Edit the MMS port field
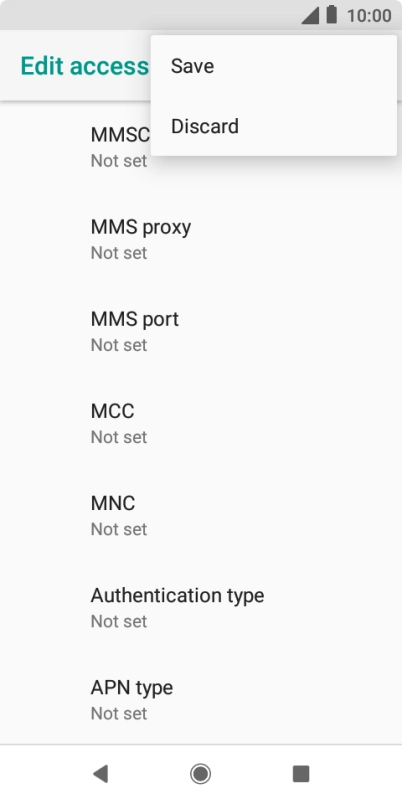The width and height of the screenshot is (402, 804). (x=201, y=332)
